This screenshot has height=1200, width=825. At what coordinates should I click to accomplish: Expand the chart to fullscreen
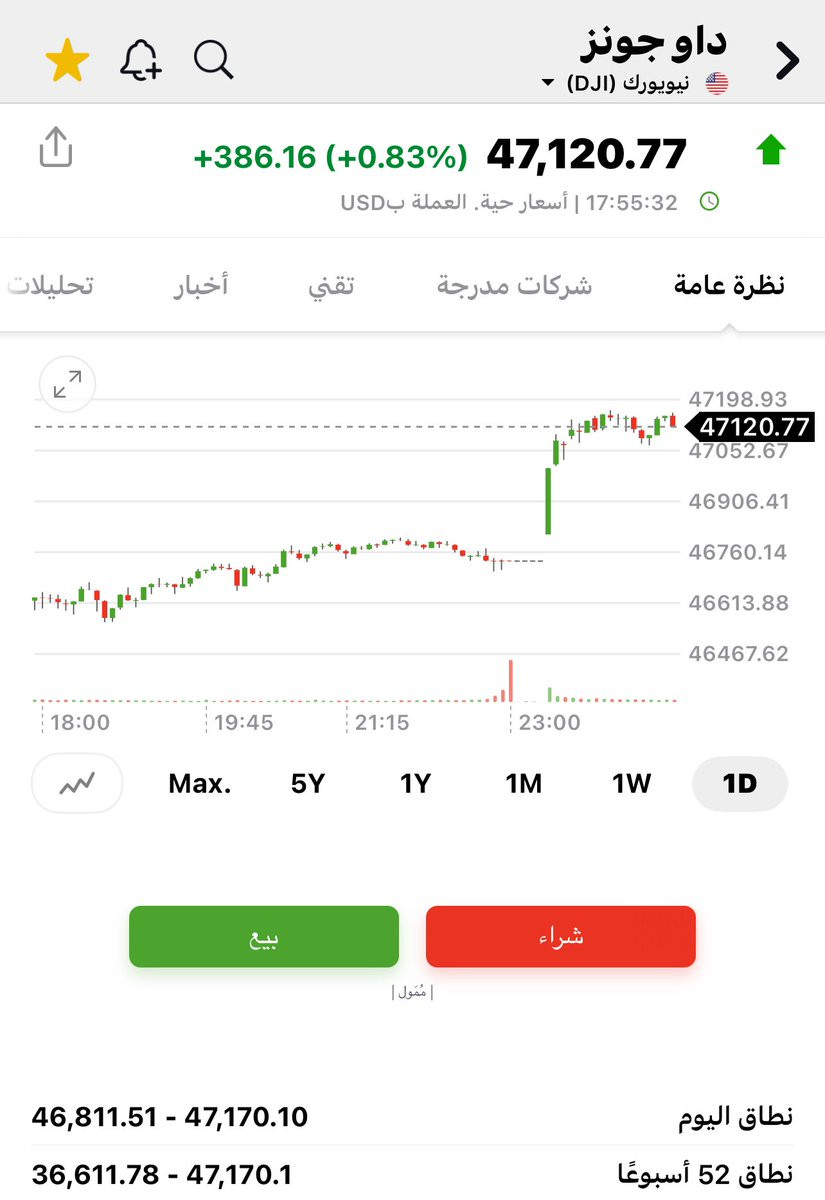(67, 384)
